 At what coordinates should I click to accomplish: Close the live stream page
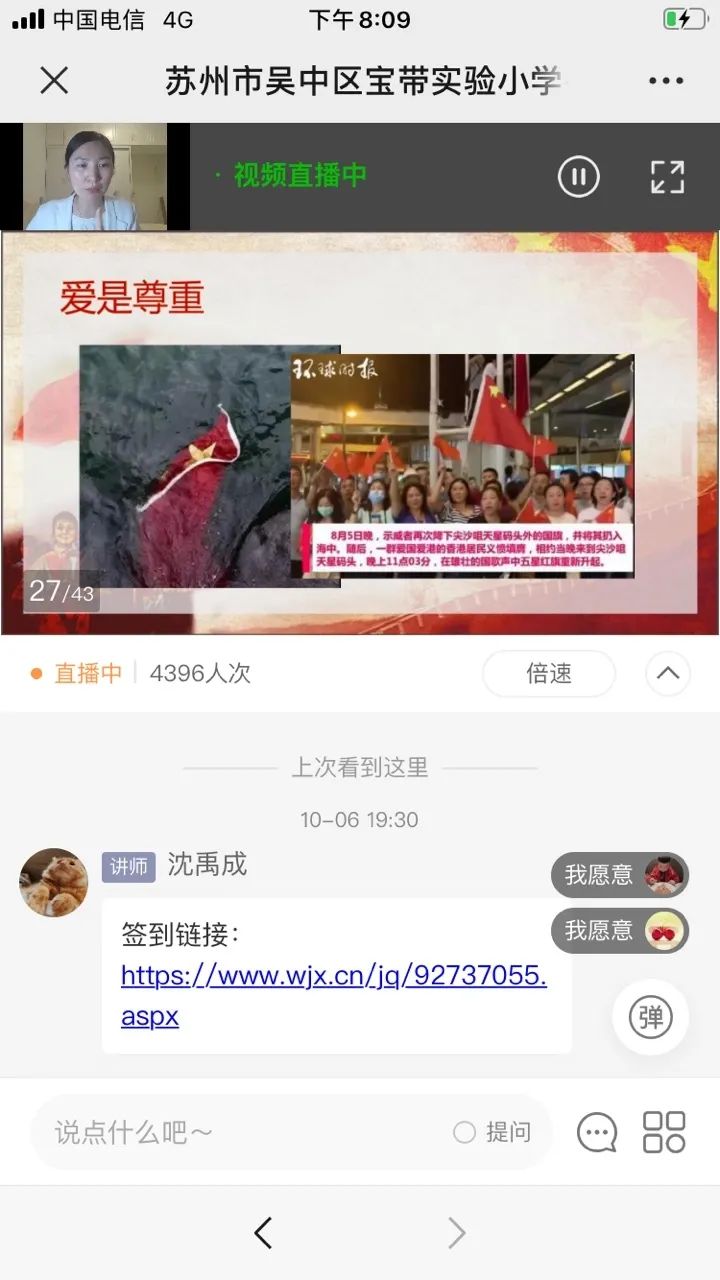coord(54,81)
